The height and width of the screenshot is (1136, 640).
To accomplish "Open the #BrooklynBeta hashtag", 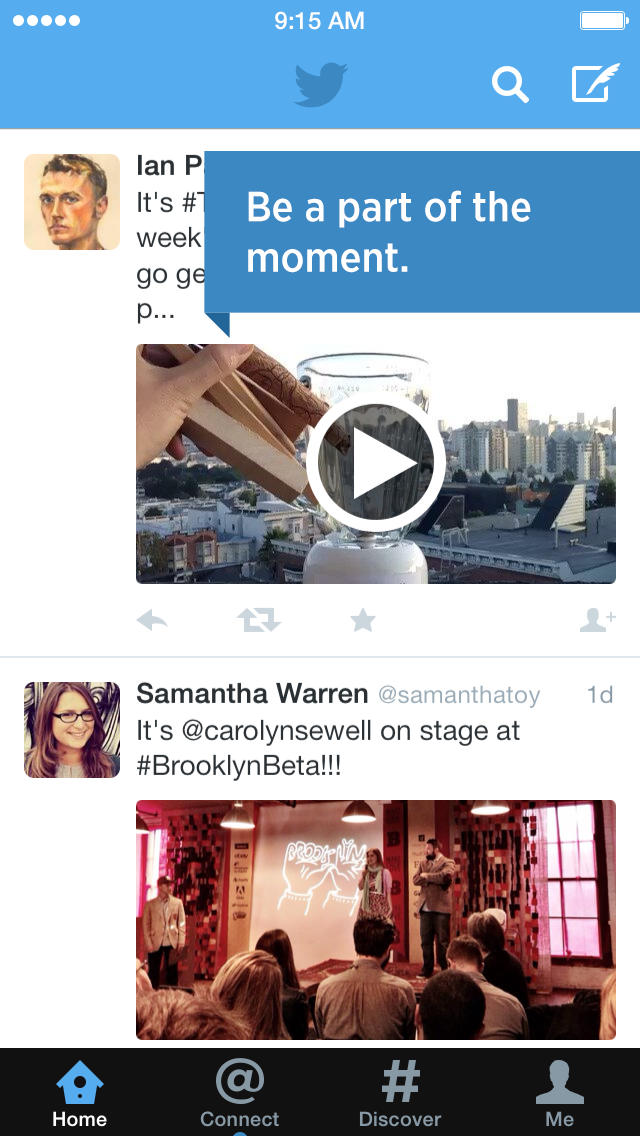I will (x=236, y=765).
